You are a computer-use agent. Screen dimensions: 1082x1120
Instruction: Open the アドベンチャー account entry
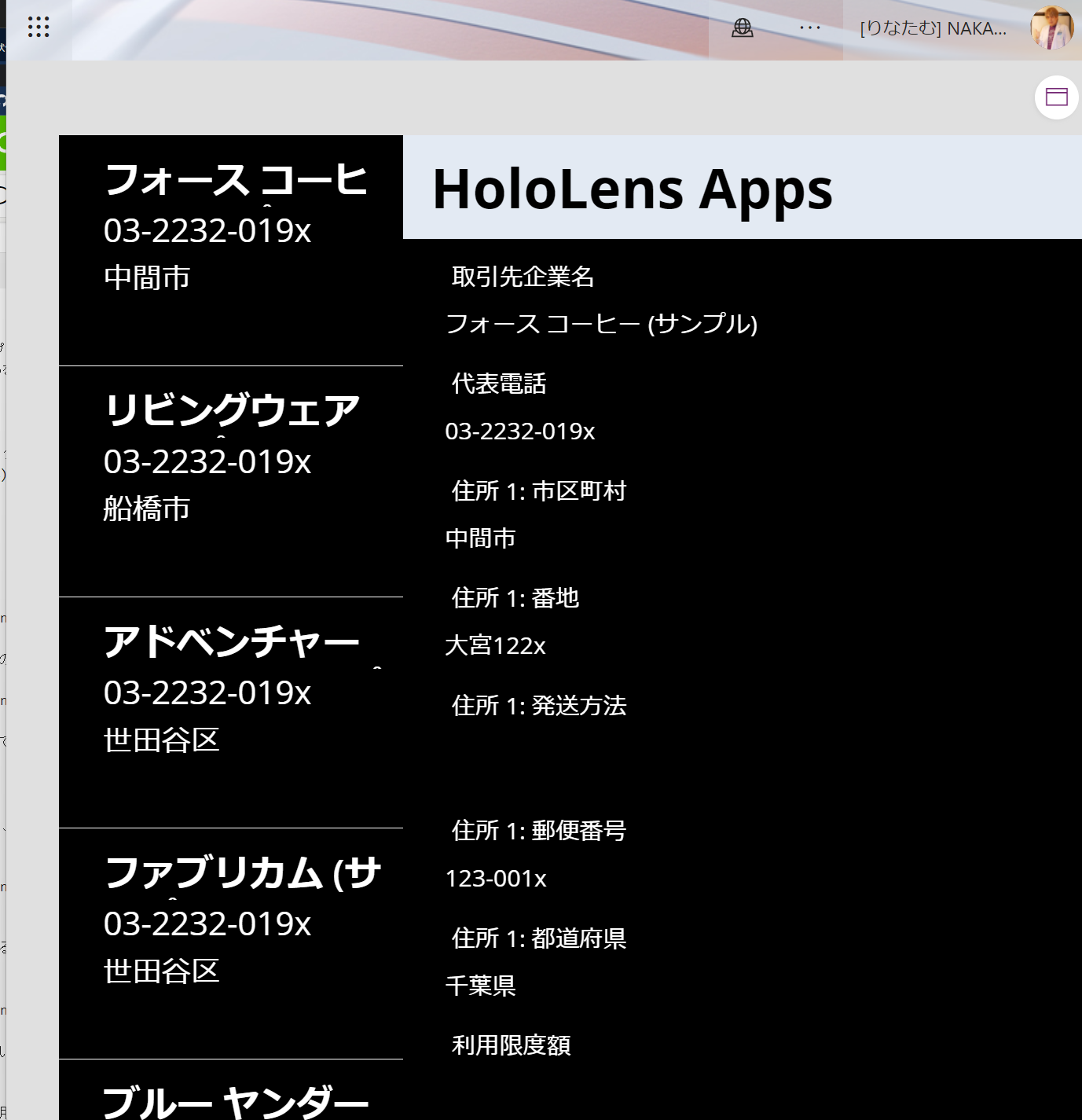click(231, 712)
